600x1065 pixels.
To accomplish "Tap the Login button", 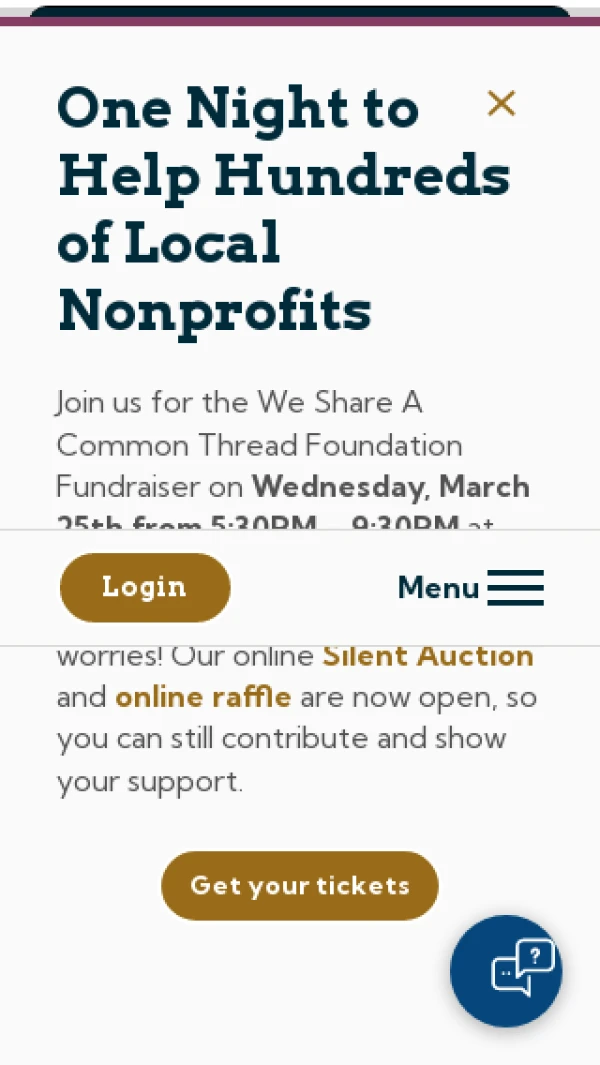I will [145, 587].
